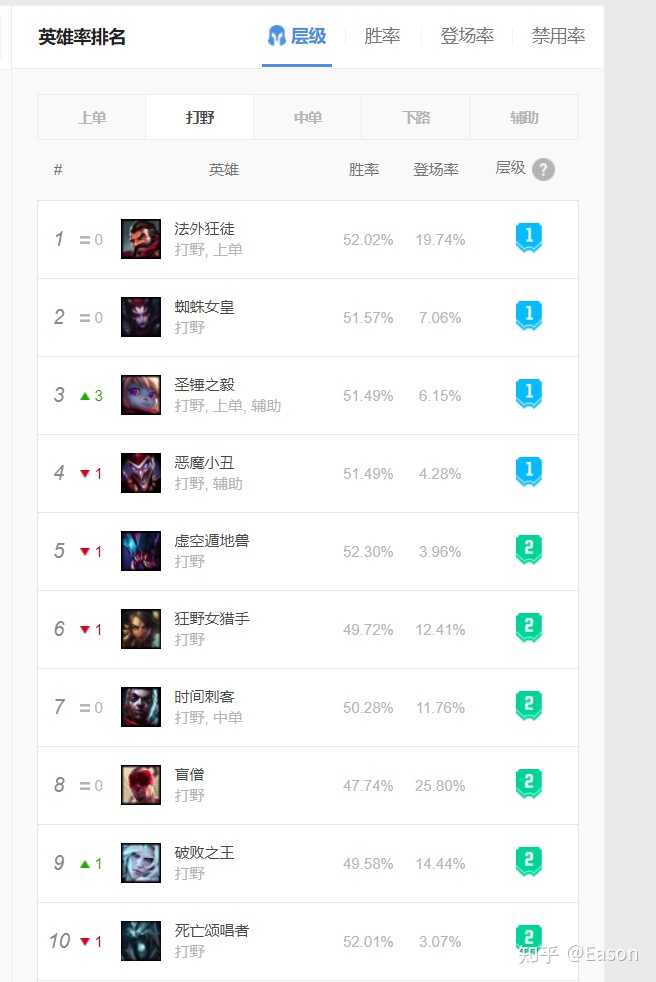656x982 pixels.
Task: Open hero 虚空遁地兽 details
Action: click(212, 540)
